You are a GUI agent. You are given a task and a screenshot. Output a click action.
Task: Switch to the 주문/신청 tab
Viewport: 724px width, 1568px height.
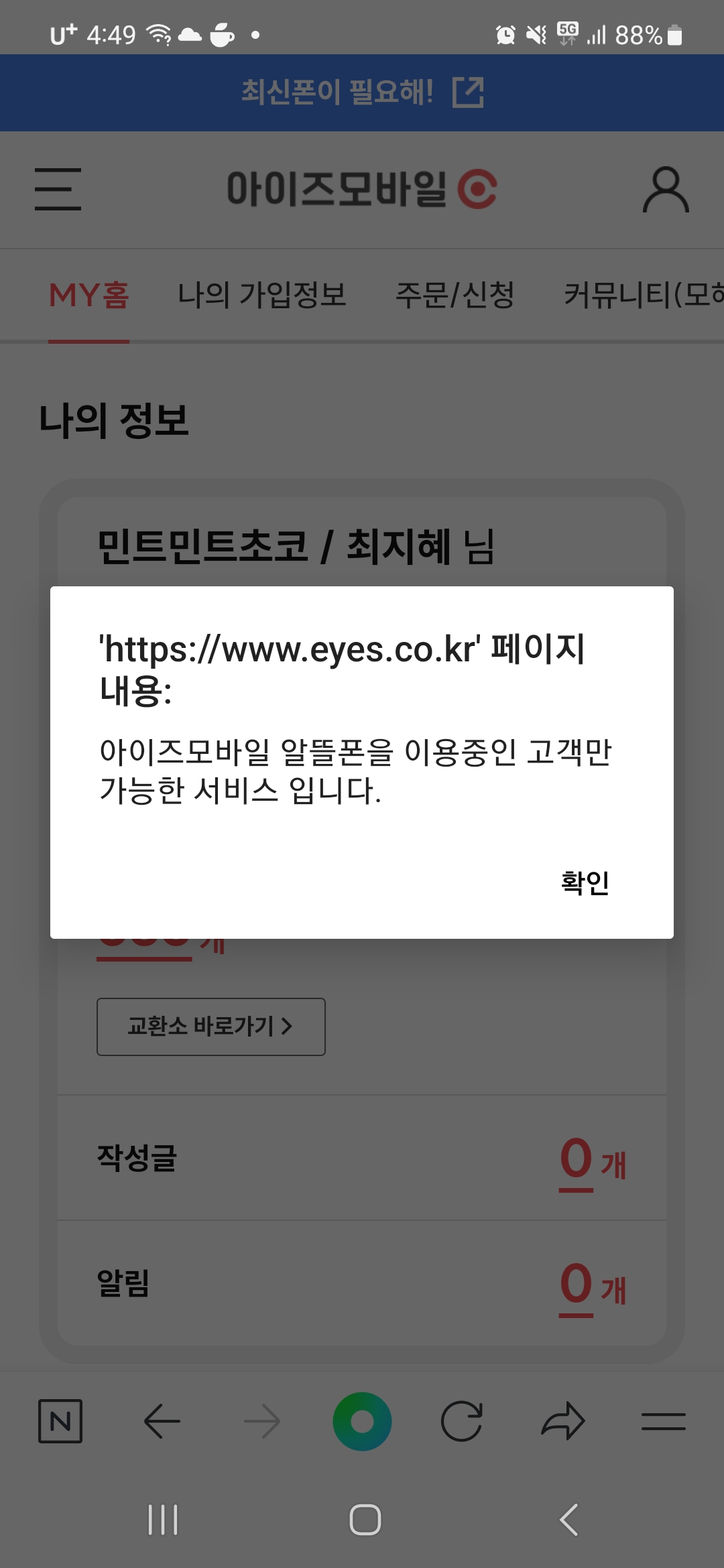(x=455, y=295)
